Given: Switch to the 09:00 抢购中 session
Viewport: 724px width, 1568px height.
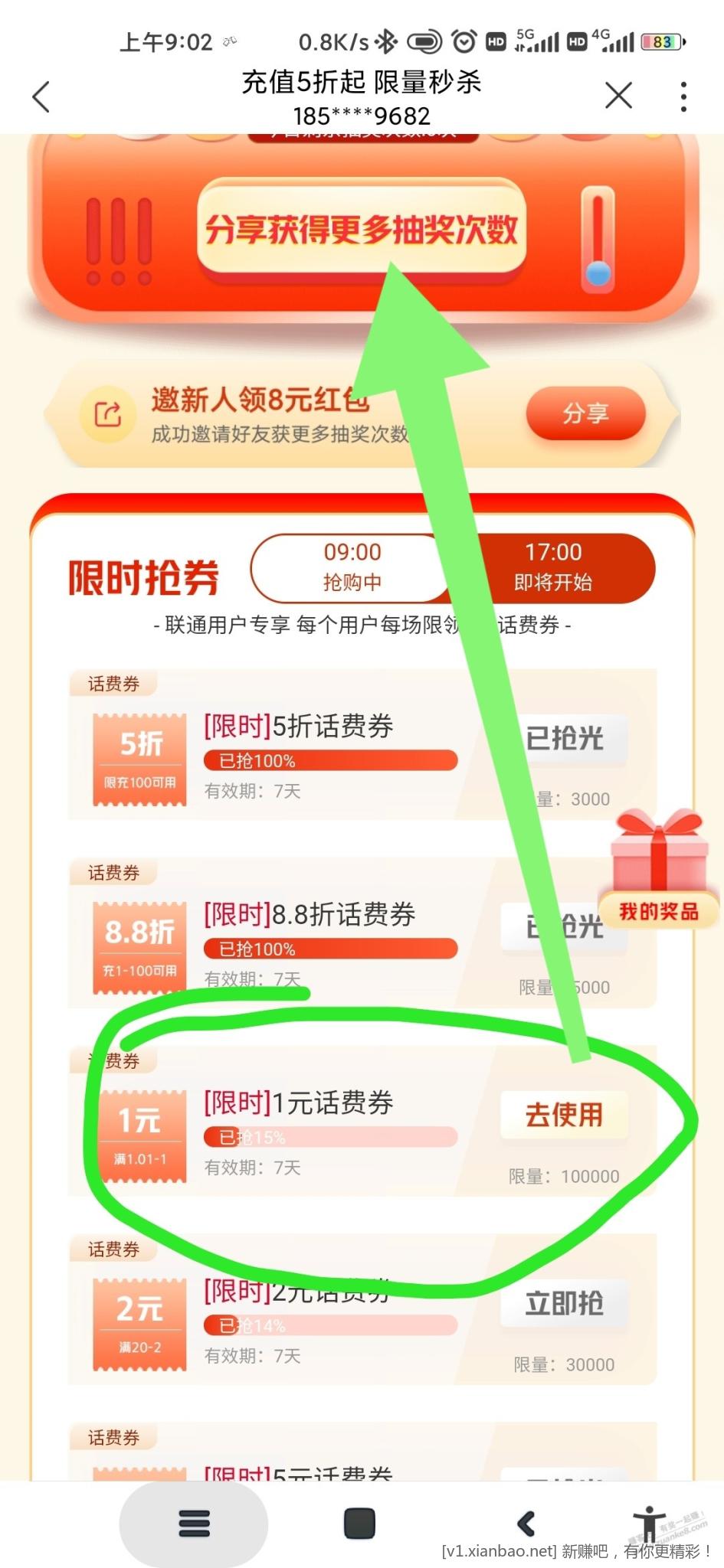Looking at the screenshot, I should 352,567.
